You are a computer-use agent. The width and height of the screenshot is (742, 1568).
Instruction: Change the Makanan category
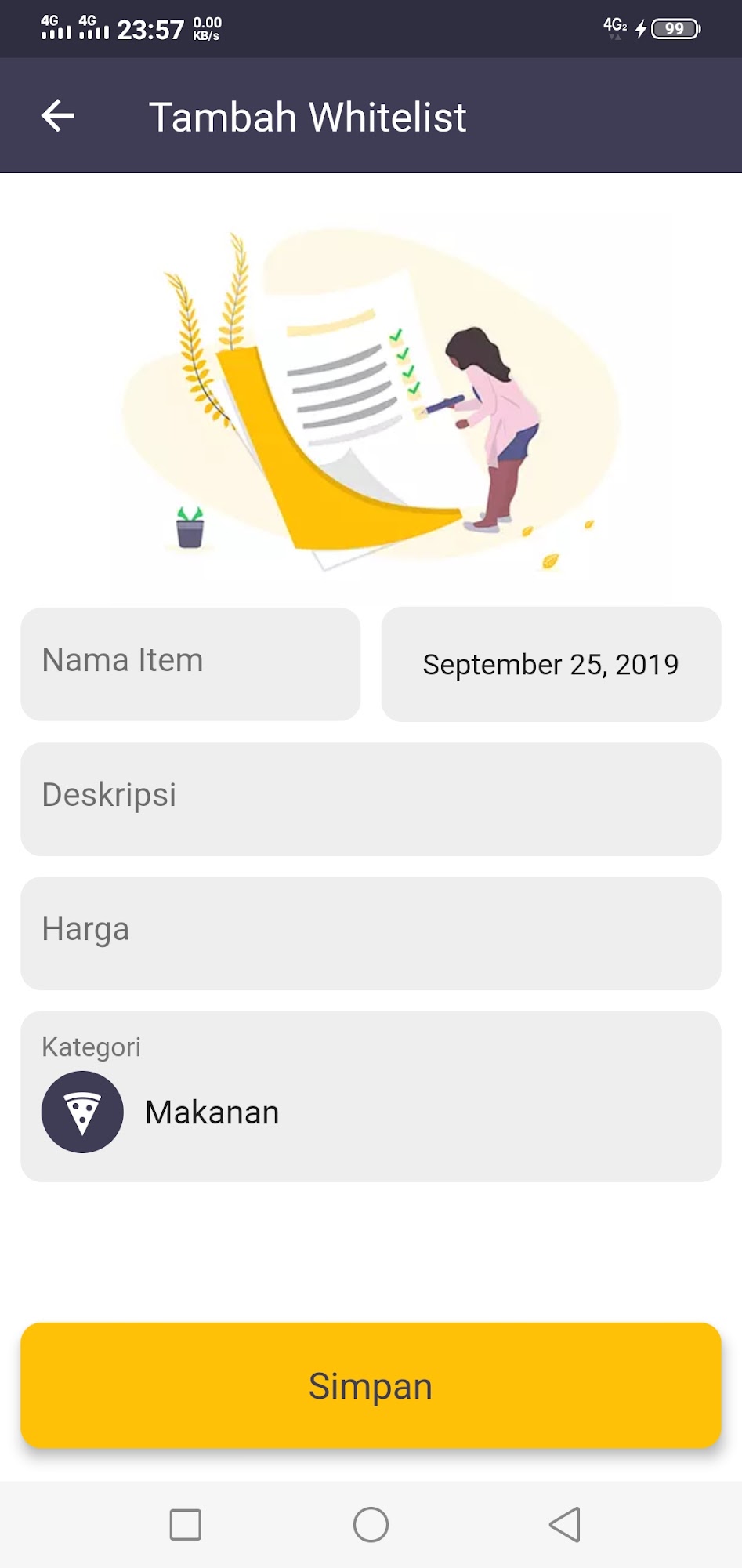coord(371,1110)
